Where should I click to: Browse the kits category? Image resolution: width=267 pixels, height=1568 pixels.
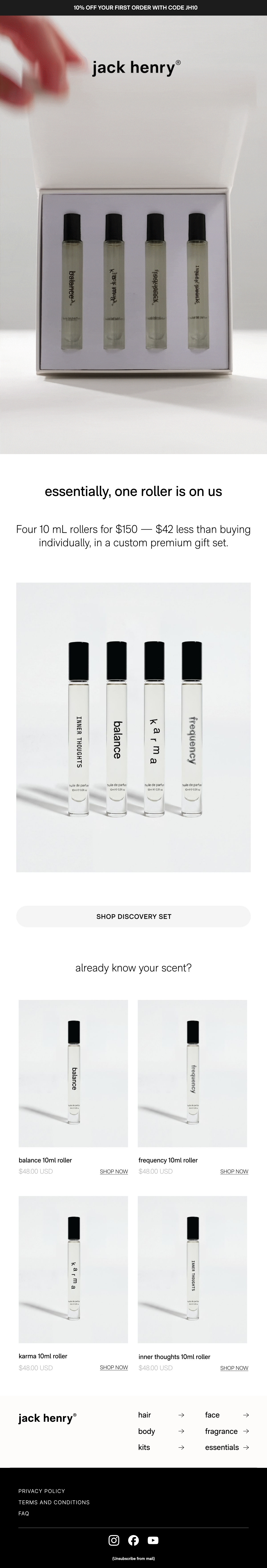point(161,1447)
